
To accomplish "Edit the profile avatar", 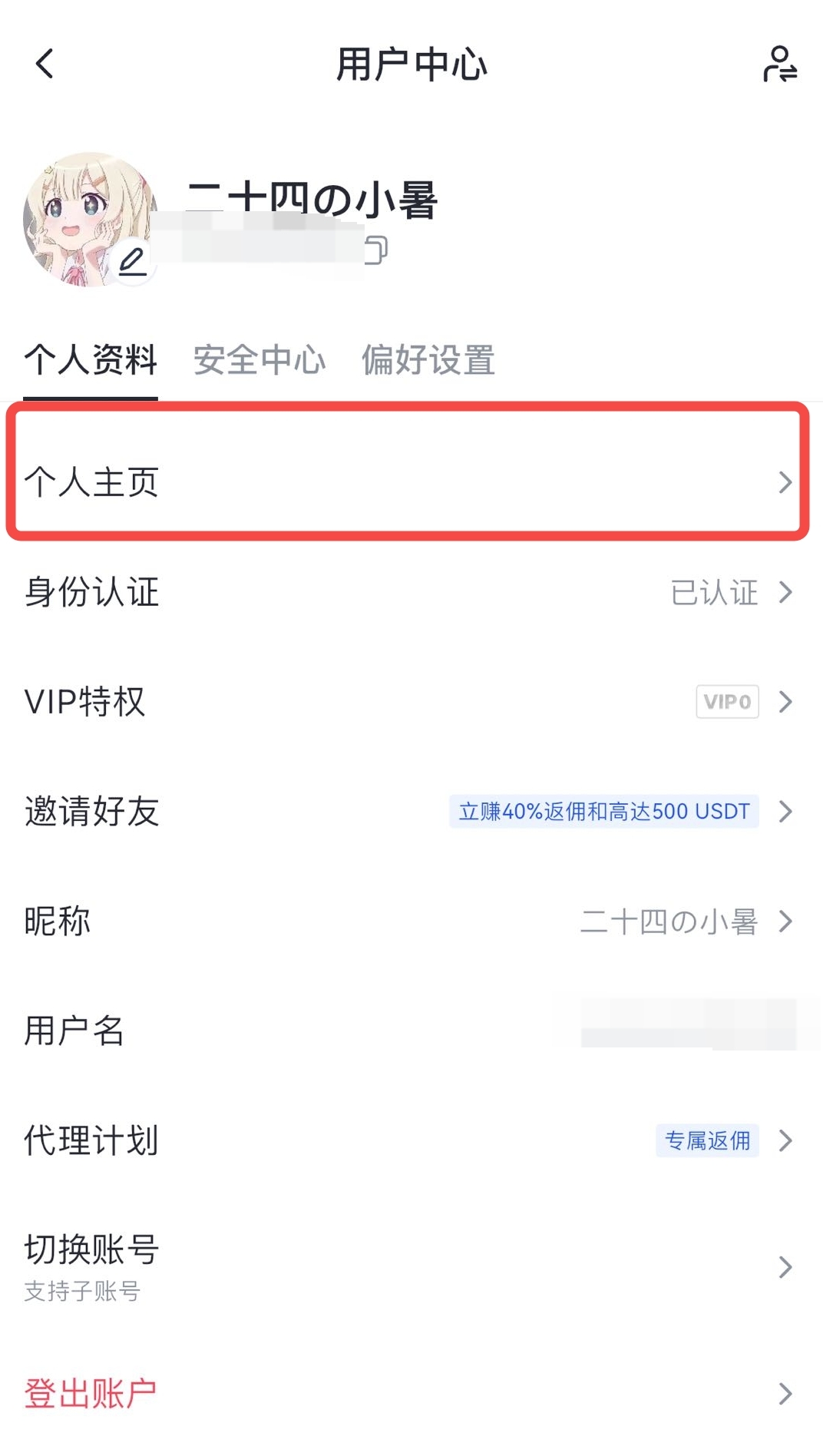I will (x=133, y=262).
